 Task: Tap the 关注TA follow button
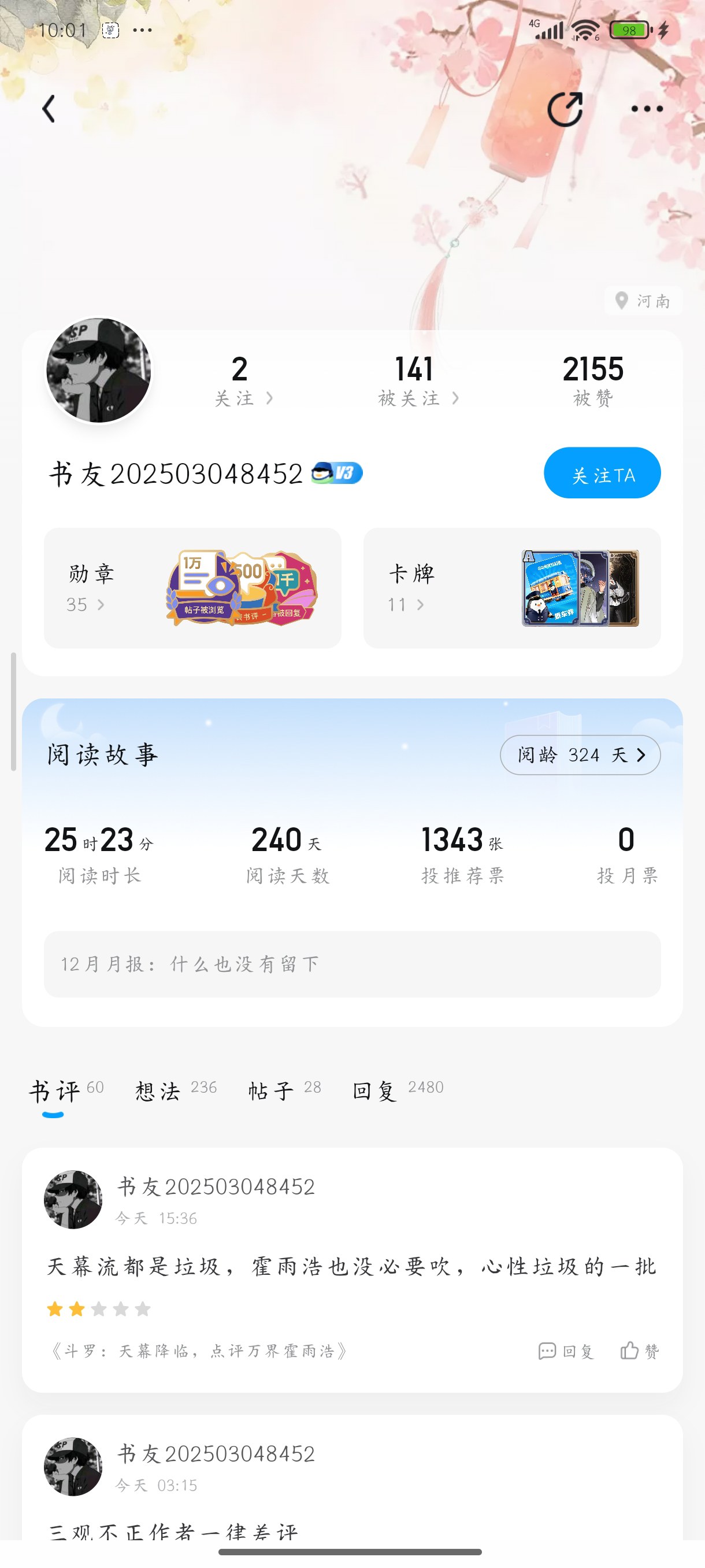pos(602,473)
